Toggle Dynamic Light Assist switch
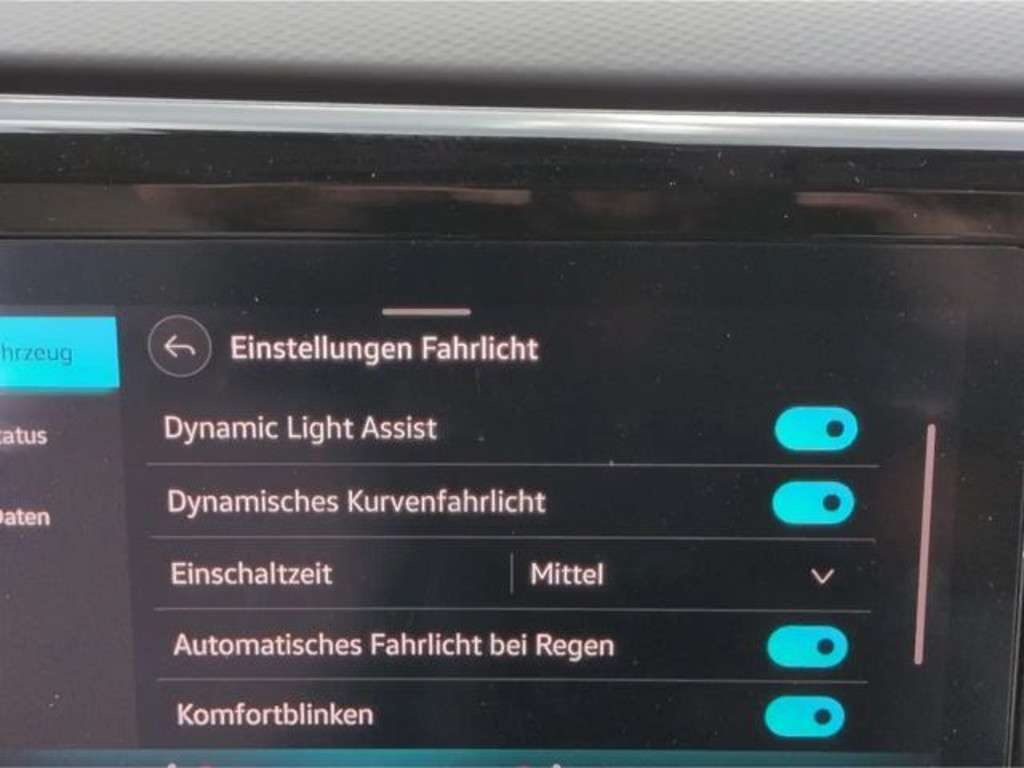 815,429
